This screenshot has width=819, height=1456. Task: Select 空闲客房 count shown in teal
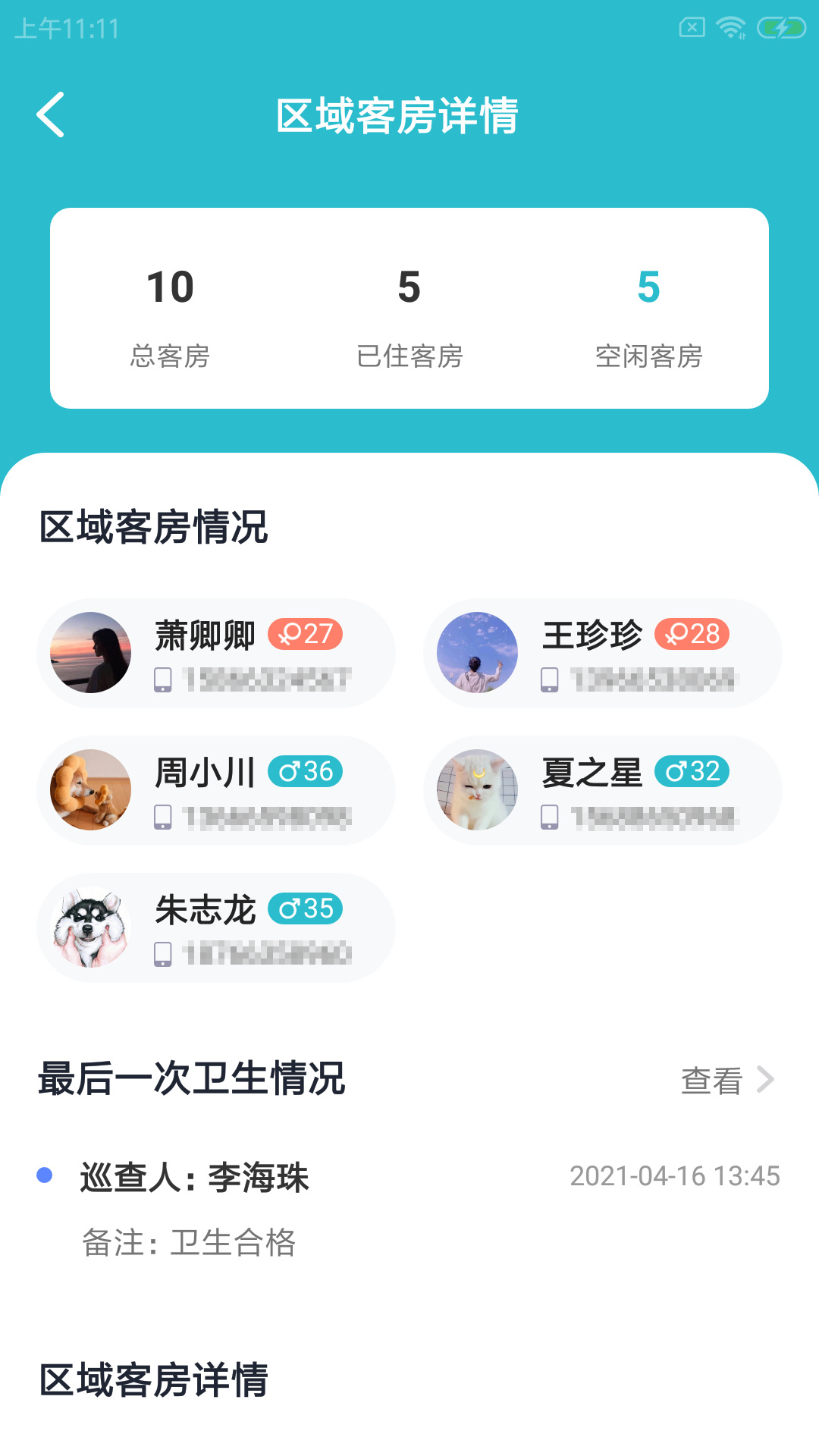[649, 287]
